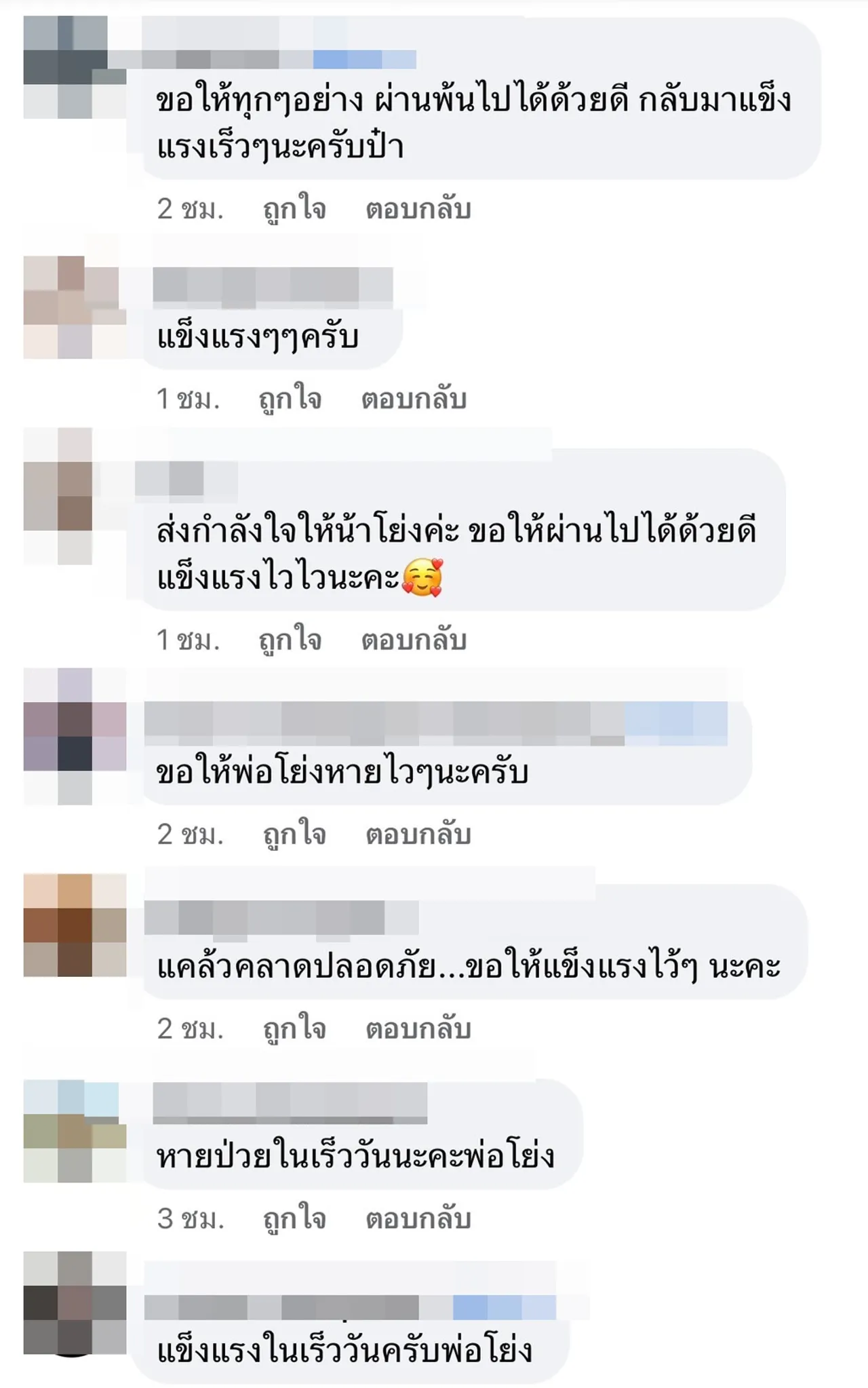Reply to the comment "หายป่วยในเร็ววันนะคะพ่อโย่ง"
The width and height of the screenshot is (868, 1388).
pos(418,1219)
